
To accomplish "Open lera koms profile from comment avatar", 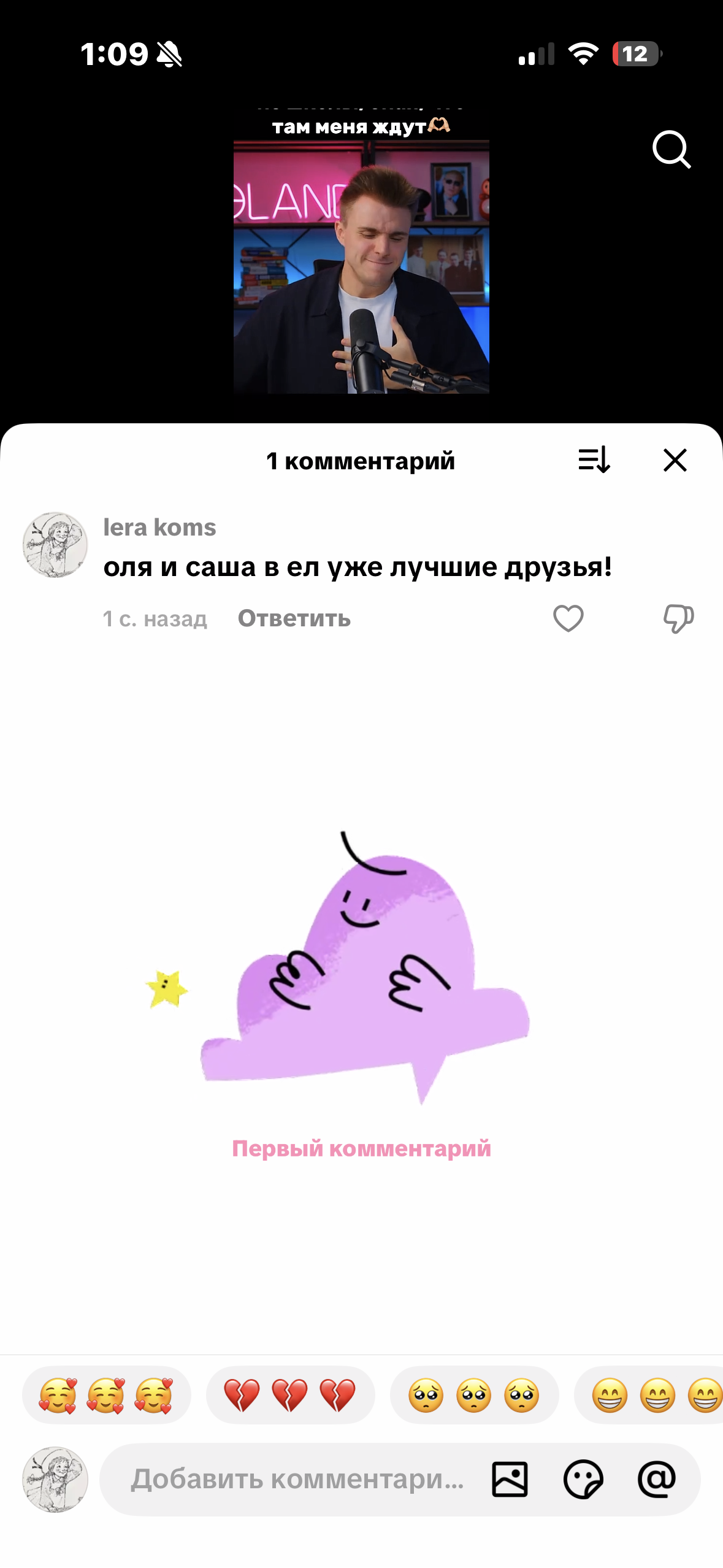I will (55, 545).
